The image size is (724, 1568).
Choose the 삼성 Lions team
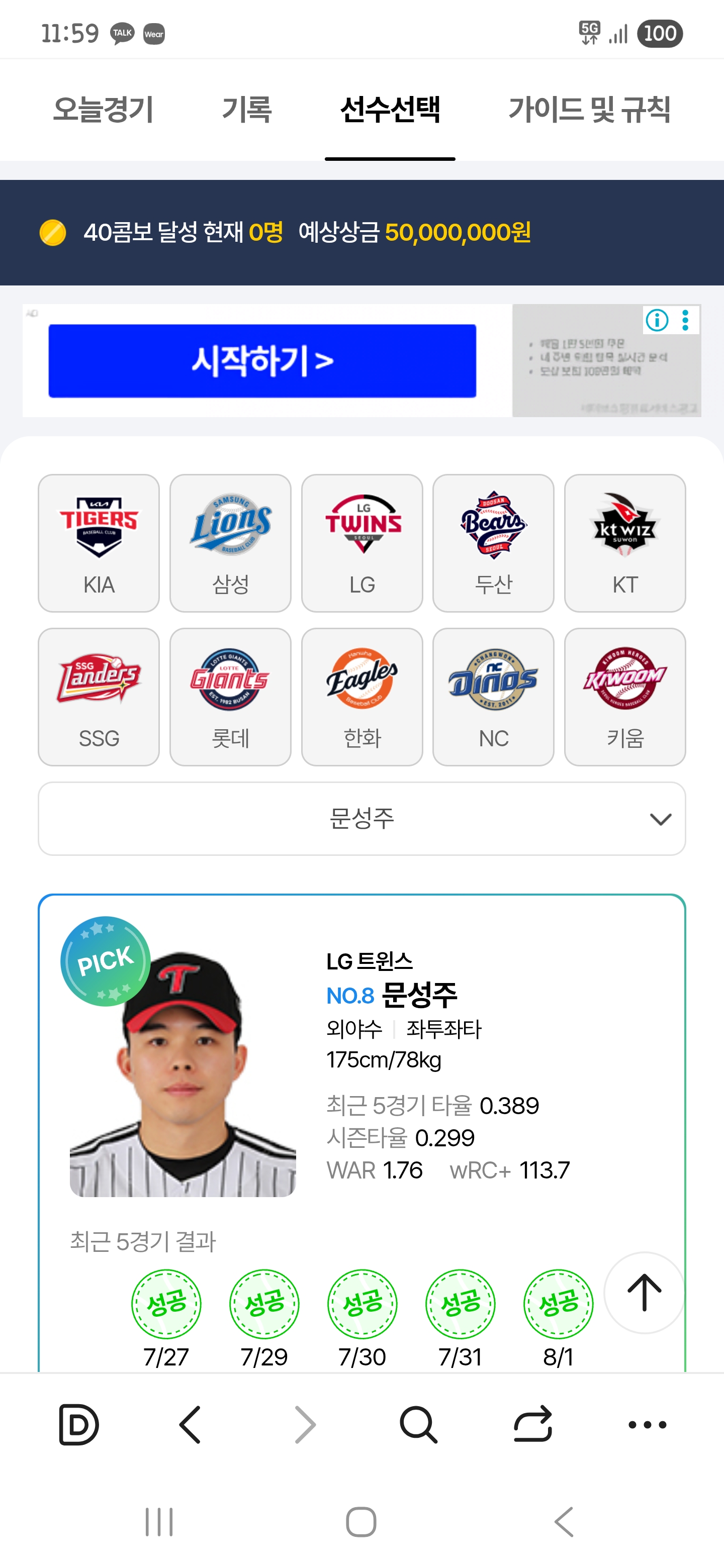pos(230,543)
